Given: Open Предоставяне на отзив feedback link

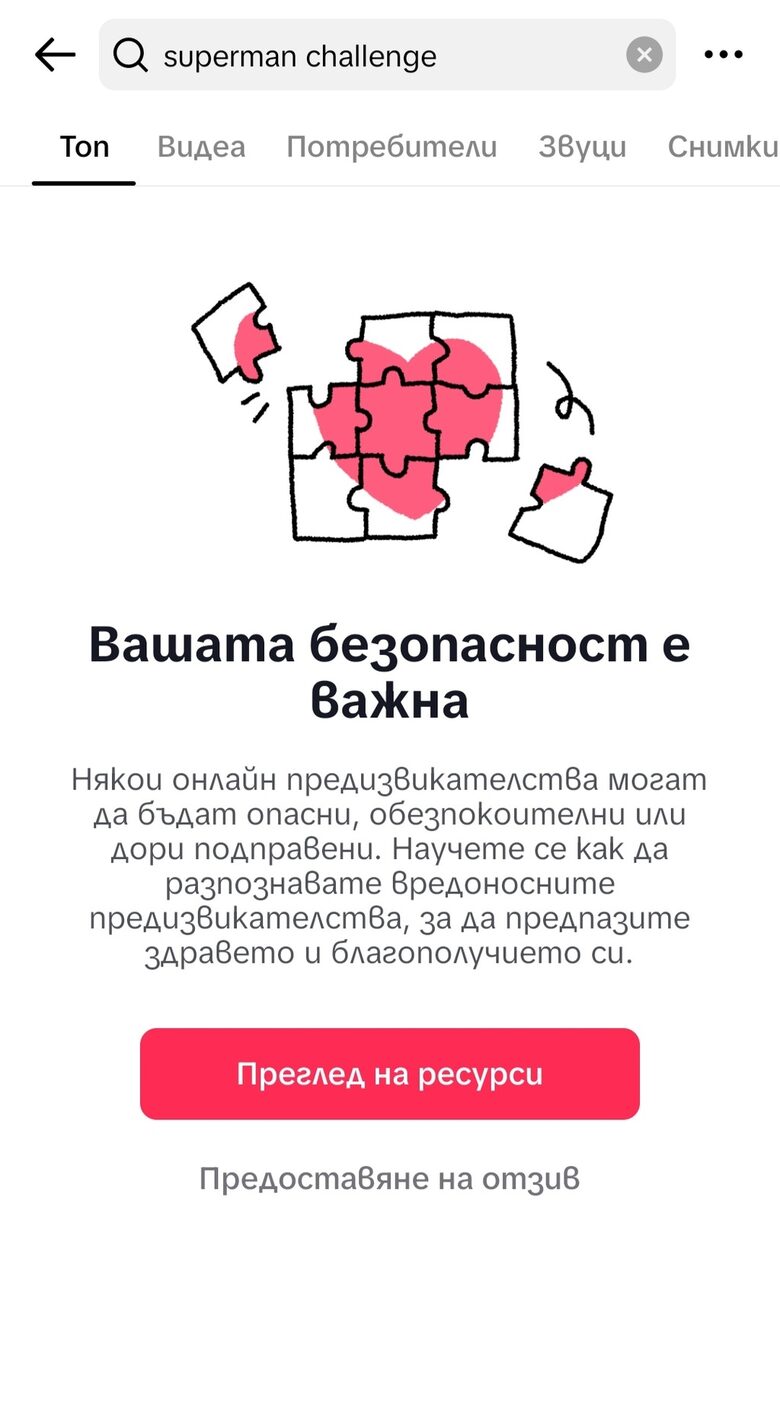Looking at the screenshot, I should point(390,1178).
